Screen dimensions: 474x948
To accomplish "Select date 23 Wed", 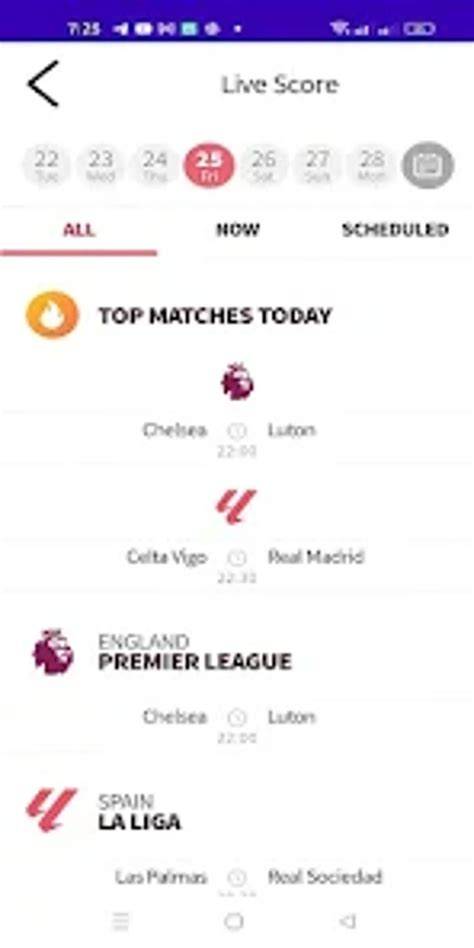I will (x=101, y=165).
